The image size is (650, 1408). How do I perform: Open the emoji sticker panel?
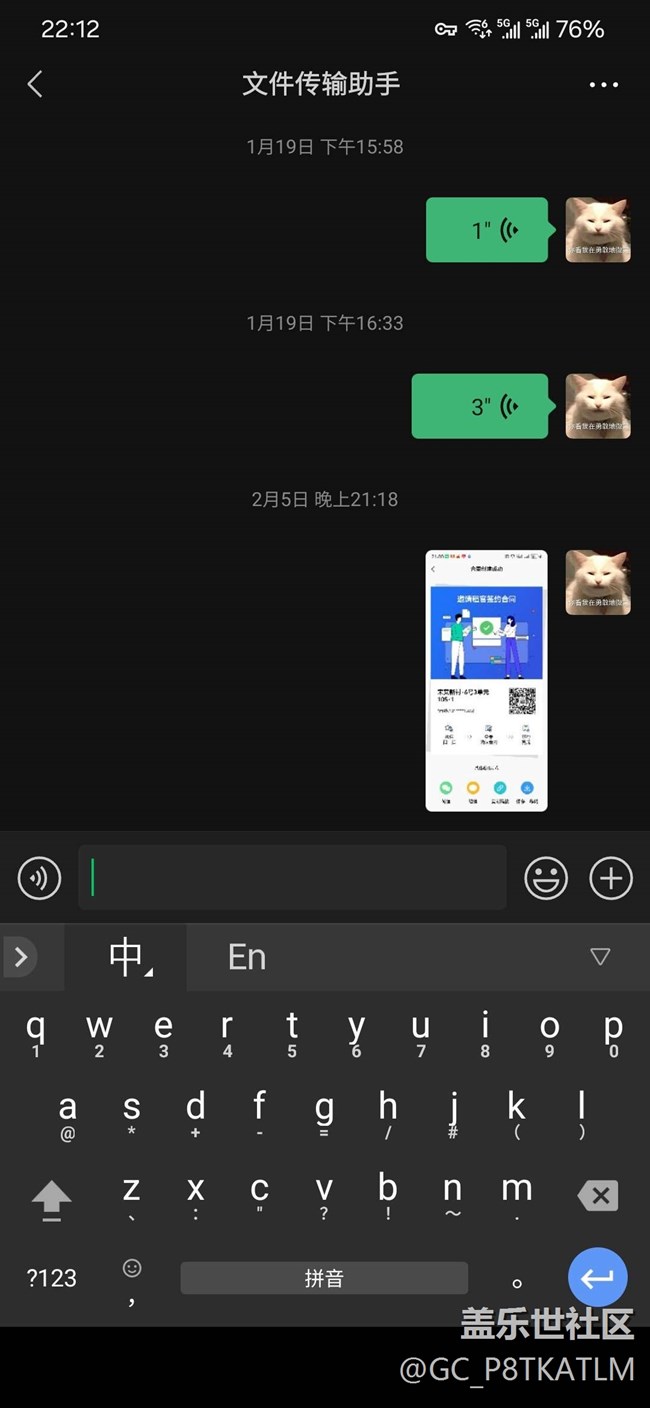pyautogui.click(x=546, y=879)
